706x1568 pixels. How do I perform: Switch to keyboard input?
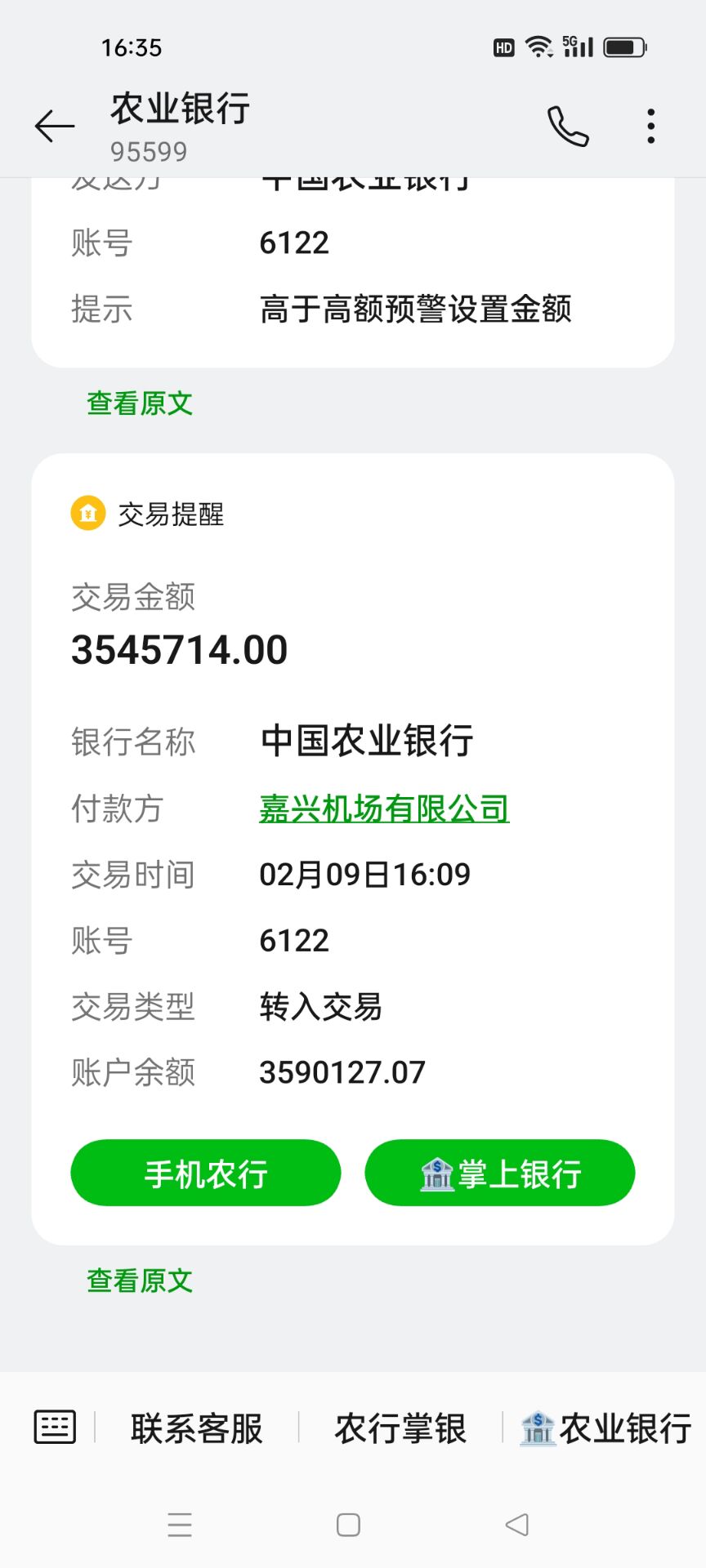(x=55, y=1427)
